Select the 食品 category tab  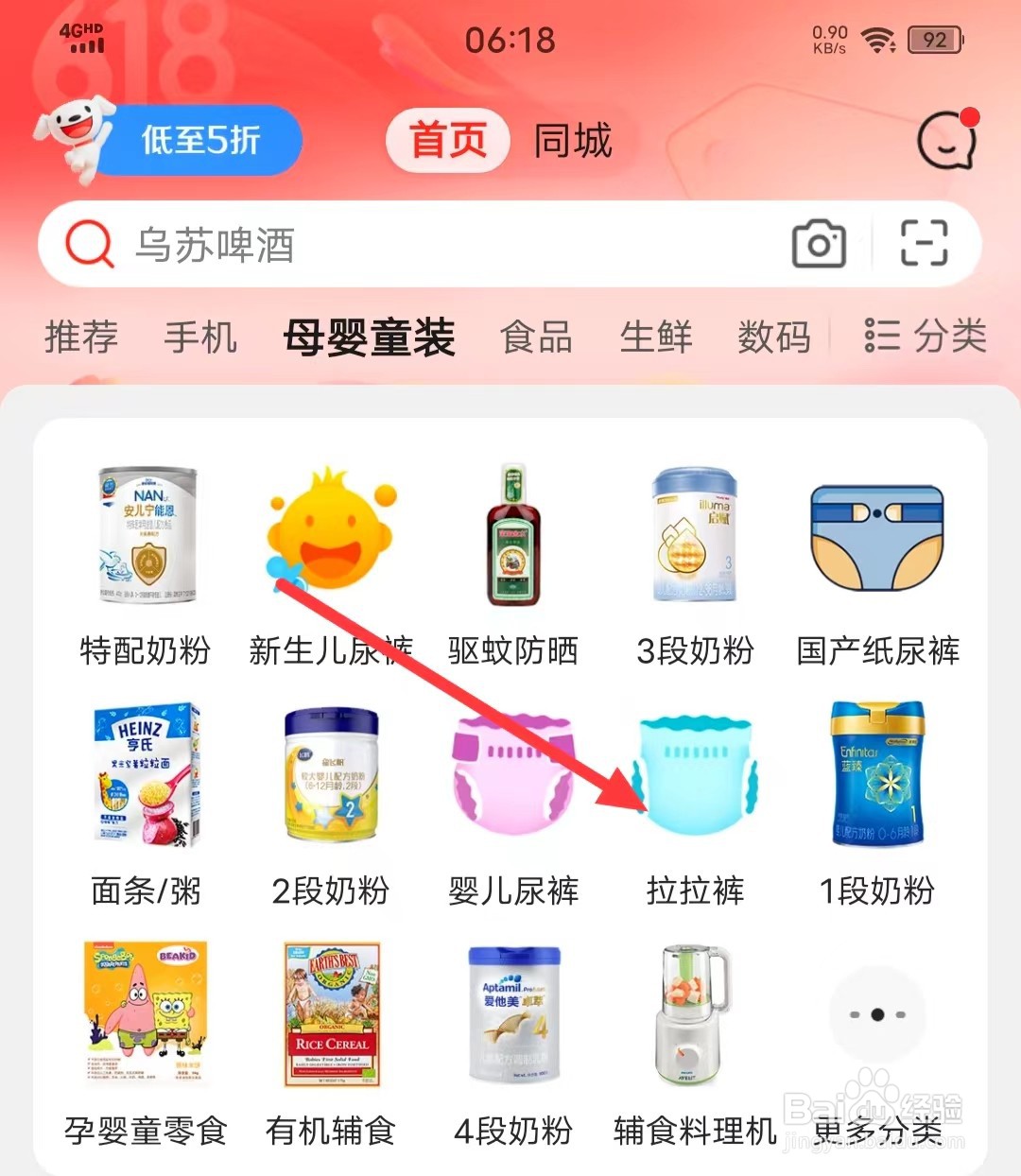point(537,337)
